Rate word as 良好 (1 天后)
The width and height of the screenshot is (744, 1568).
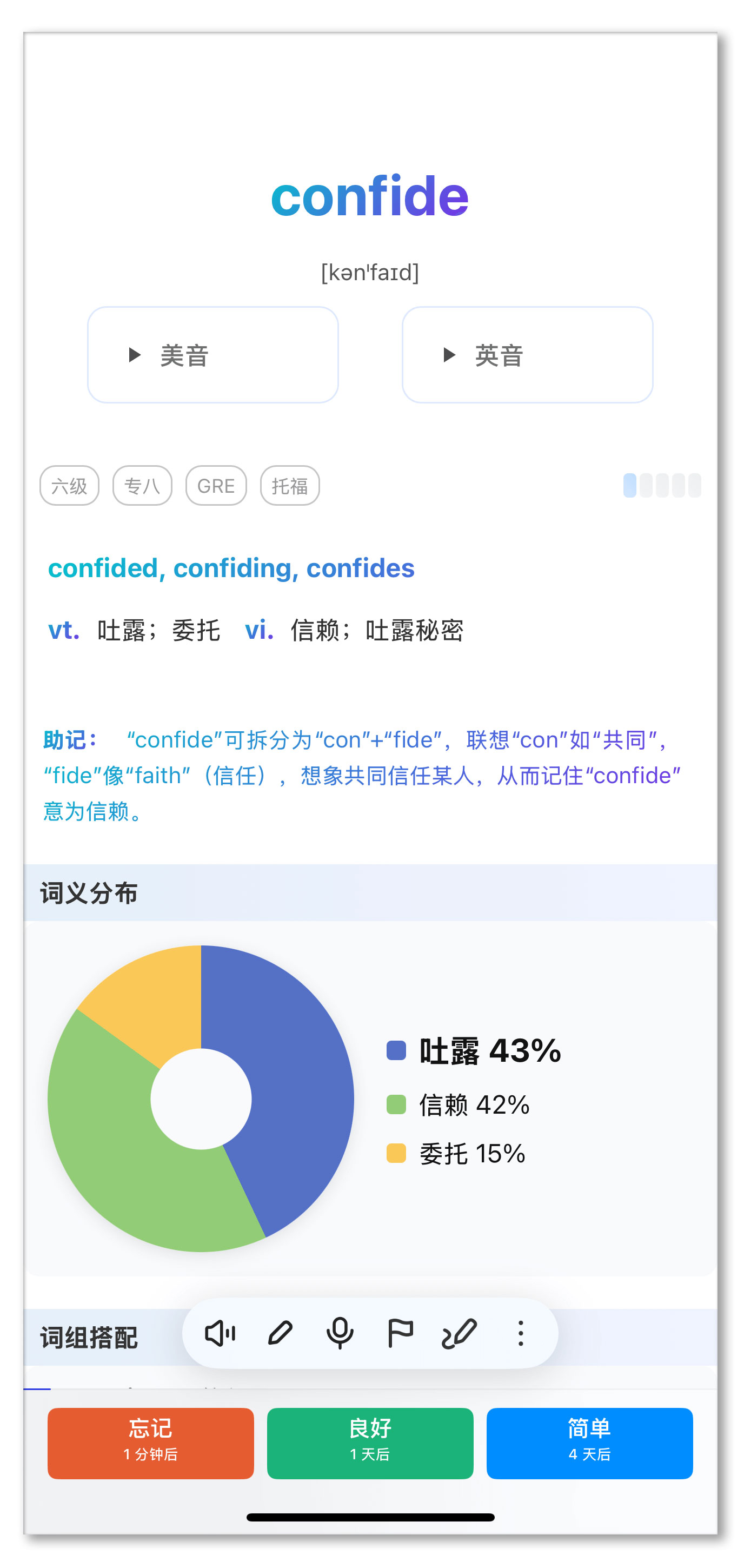coord(370,1443)
